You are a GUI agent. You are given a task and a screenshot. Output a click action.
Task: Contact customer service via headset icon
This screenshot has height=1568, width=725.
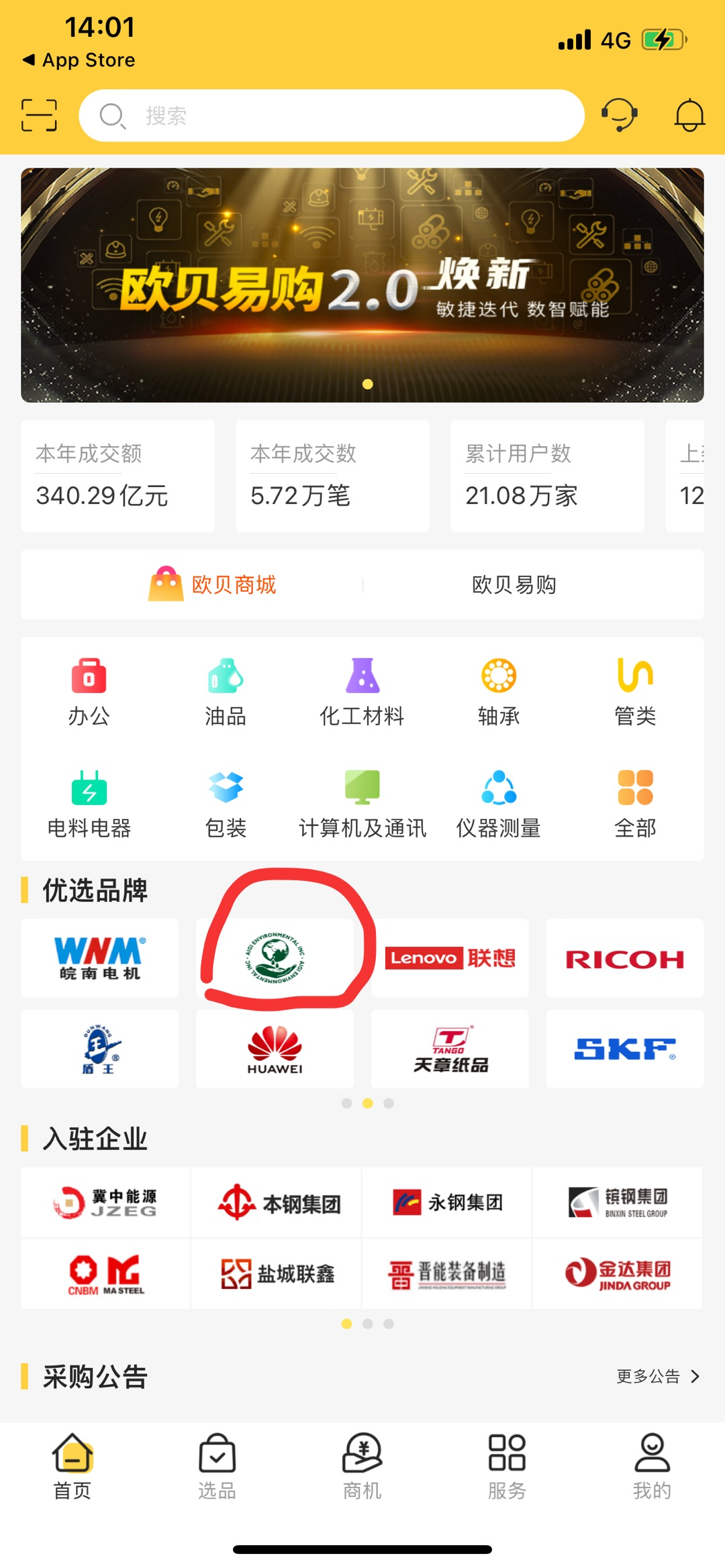point(618,115)
